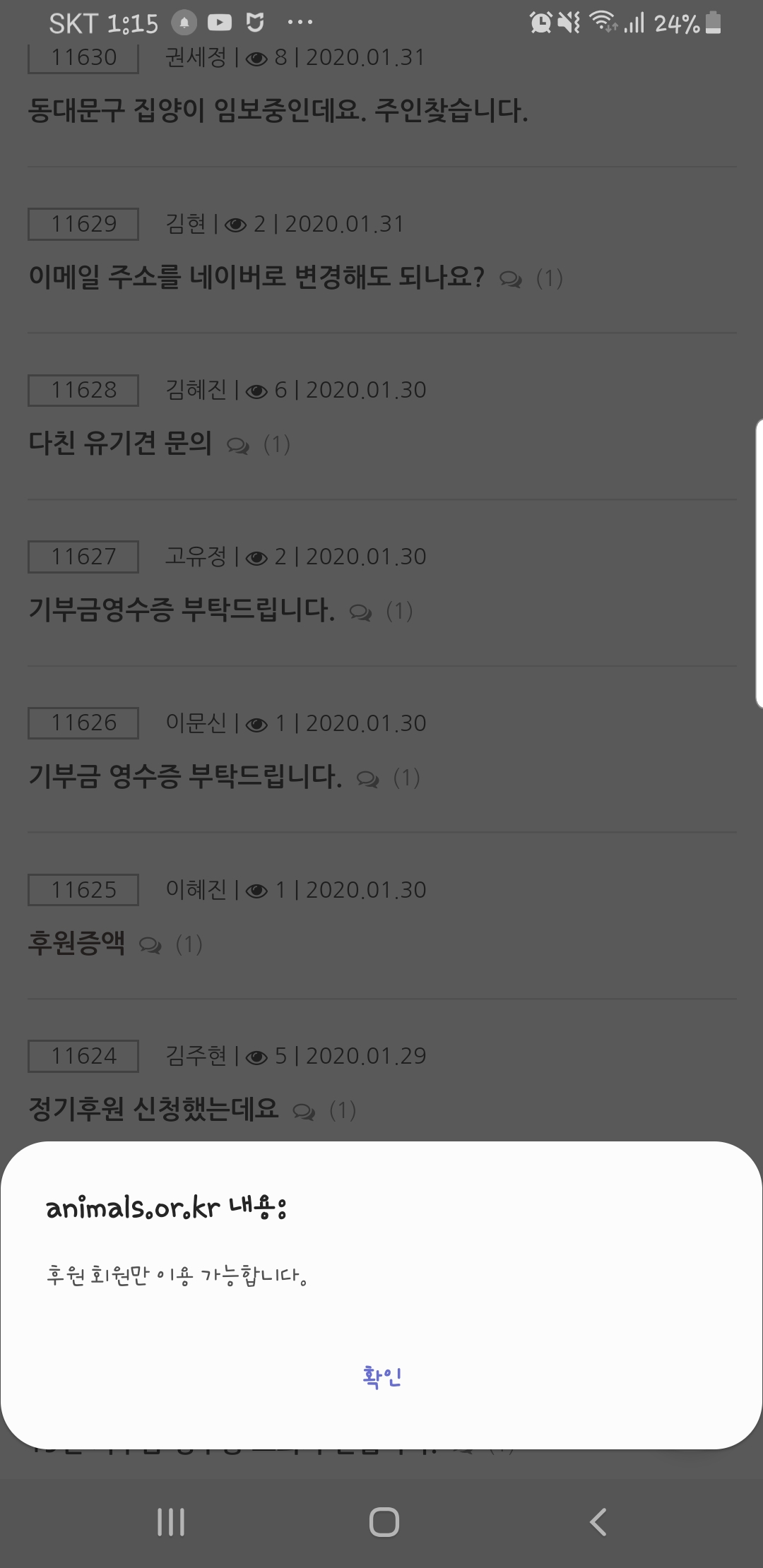The height and width of the screenshot is (1568, 763).
Task: Open post 다친 유기견 문의
Action: (x=120, y=444)
